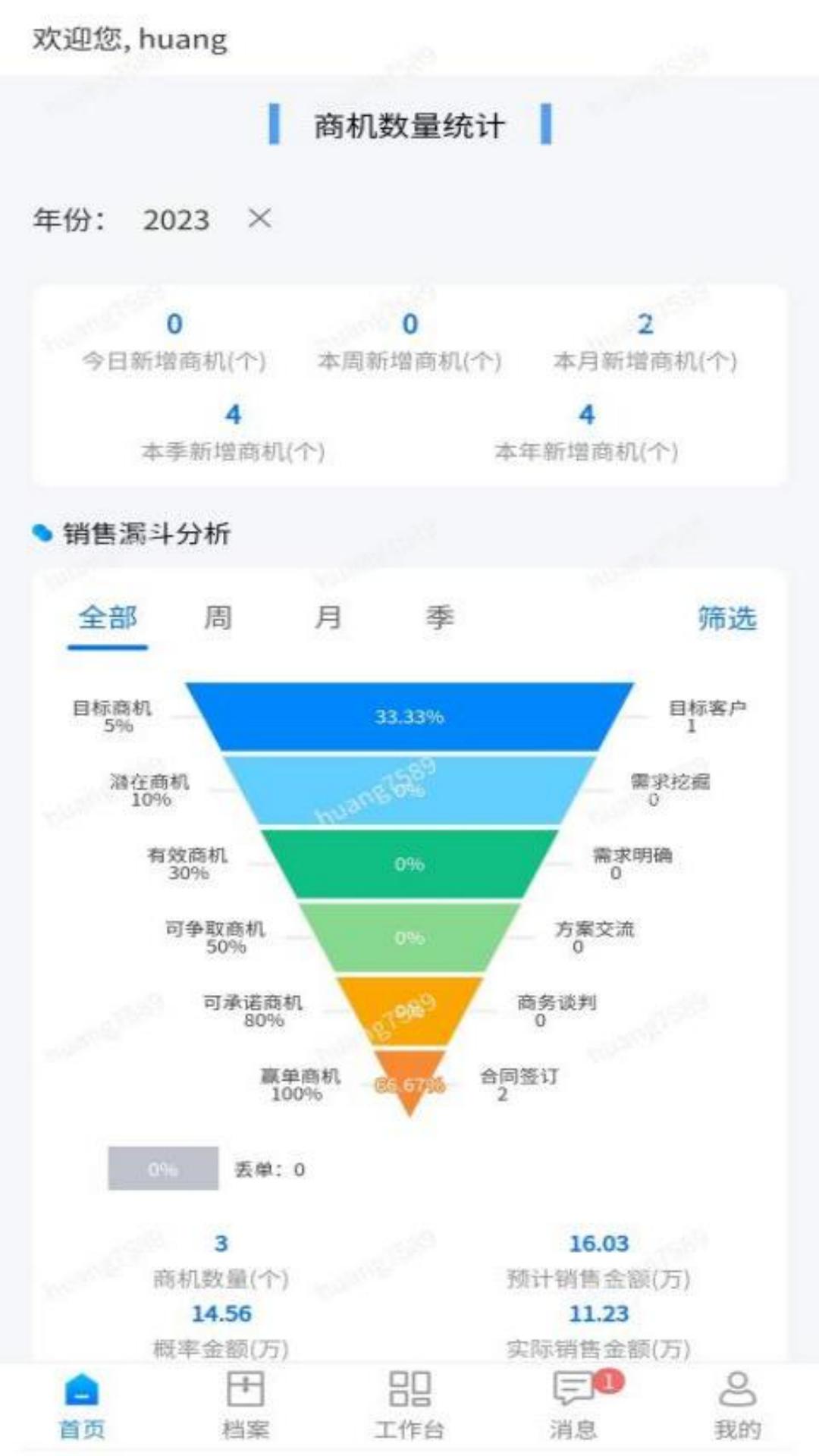Clear the 2023 year filter
The height and width of the screenshot is (1456, 819).
click(259, 219)
